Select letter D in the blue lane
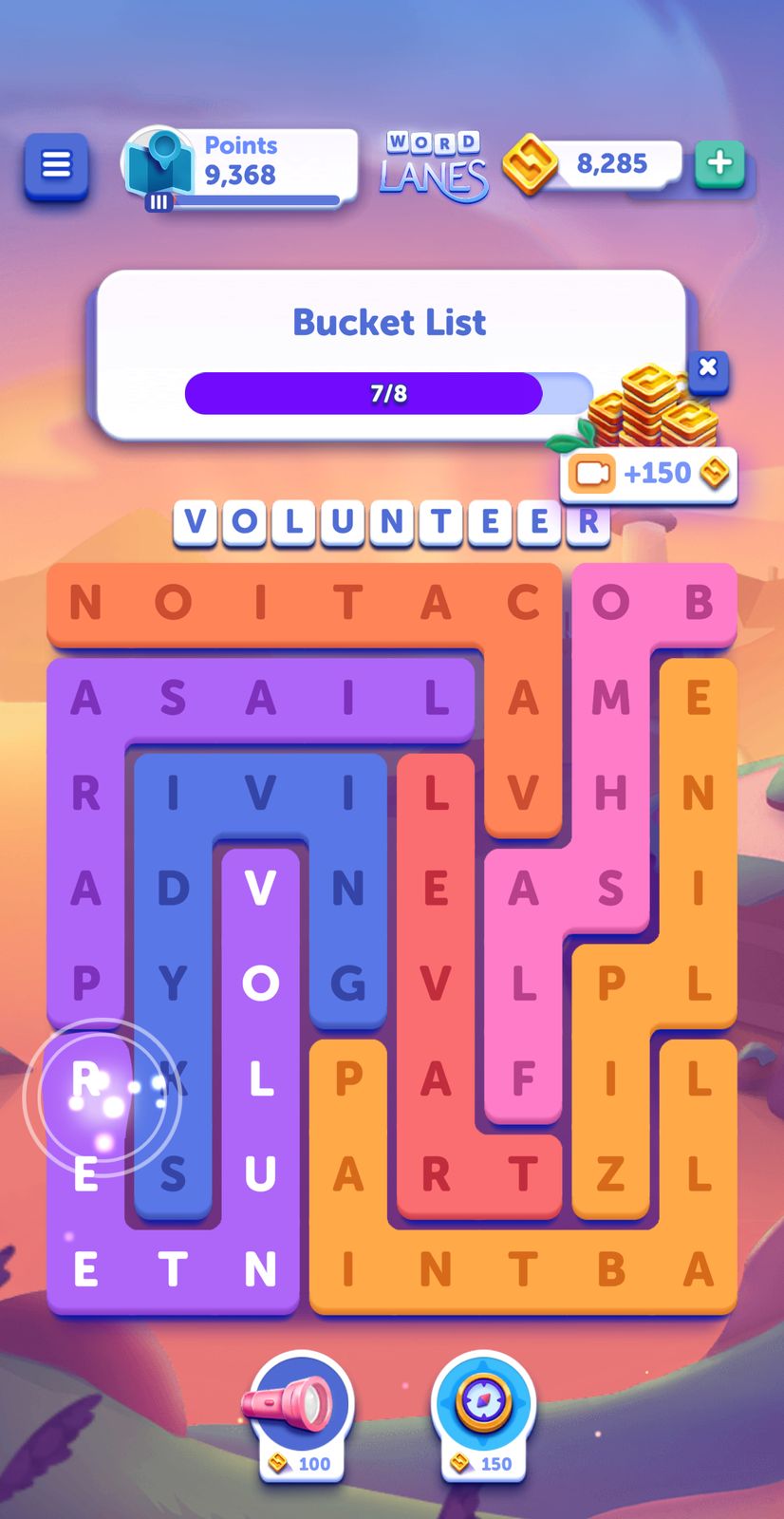 click(173, 889)
